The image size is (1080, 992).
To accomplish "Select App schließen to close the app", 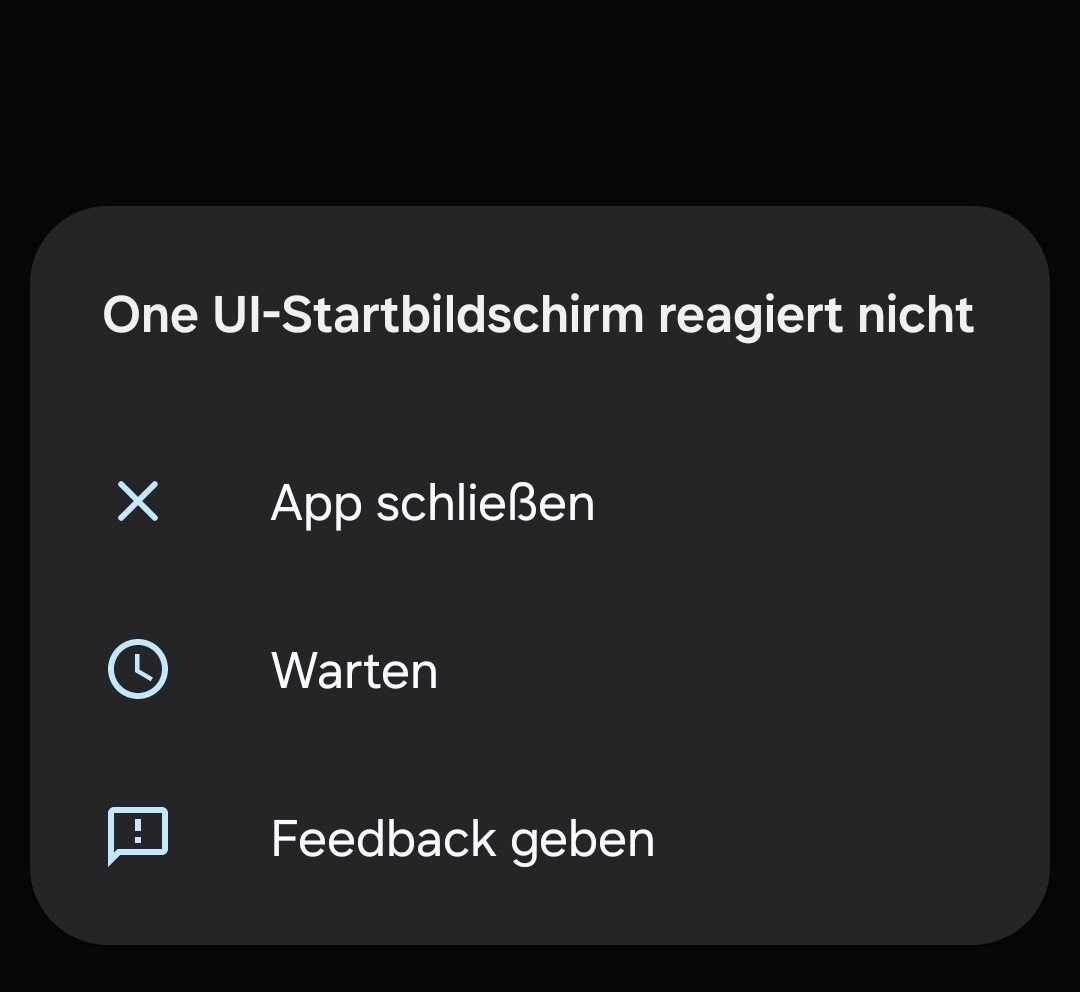I will [432, 503].
